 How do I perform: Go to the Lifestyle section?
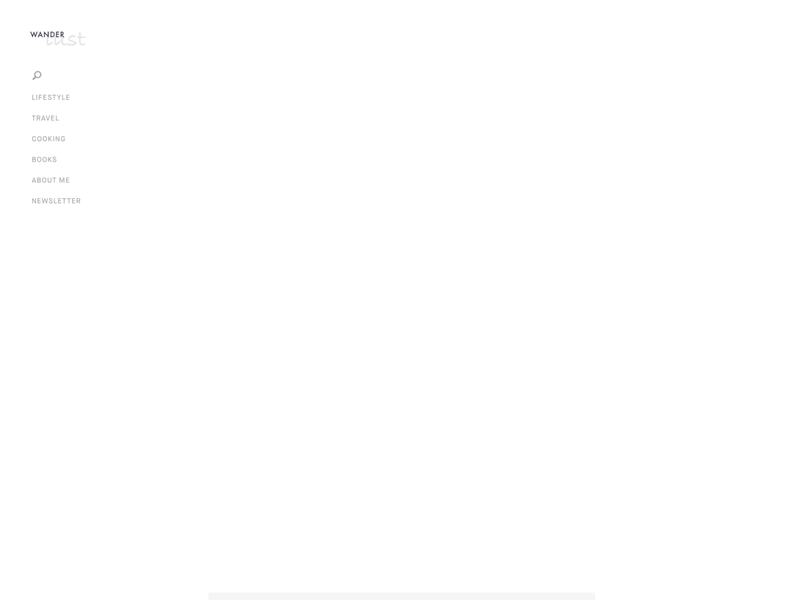[x=51, y=97]
